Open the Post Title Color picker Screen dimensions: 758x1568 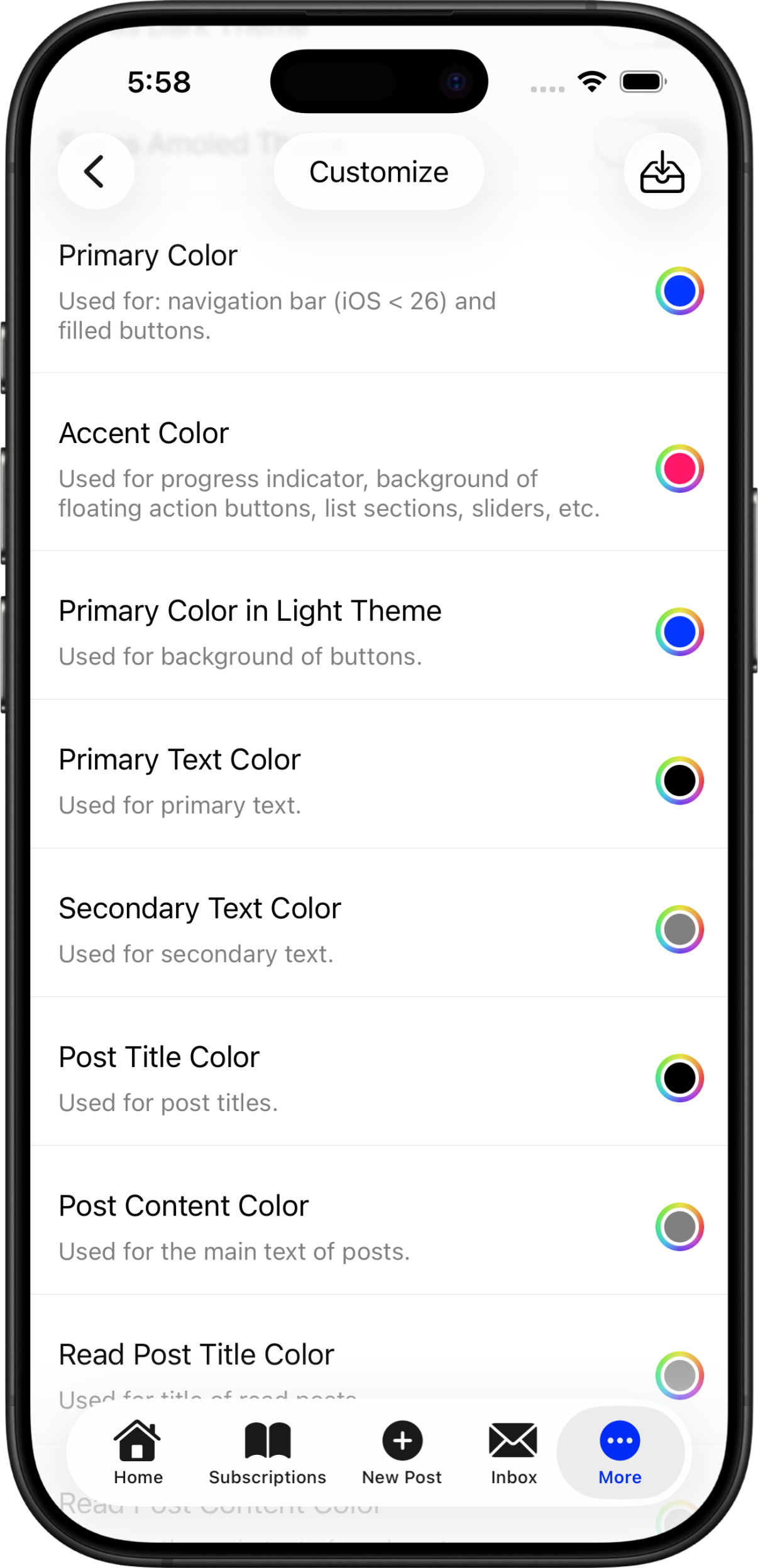pyautogui.click(x=679, y=1078)
